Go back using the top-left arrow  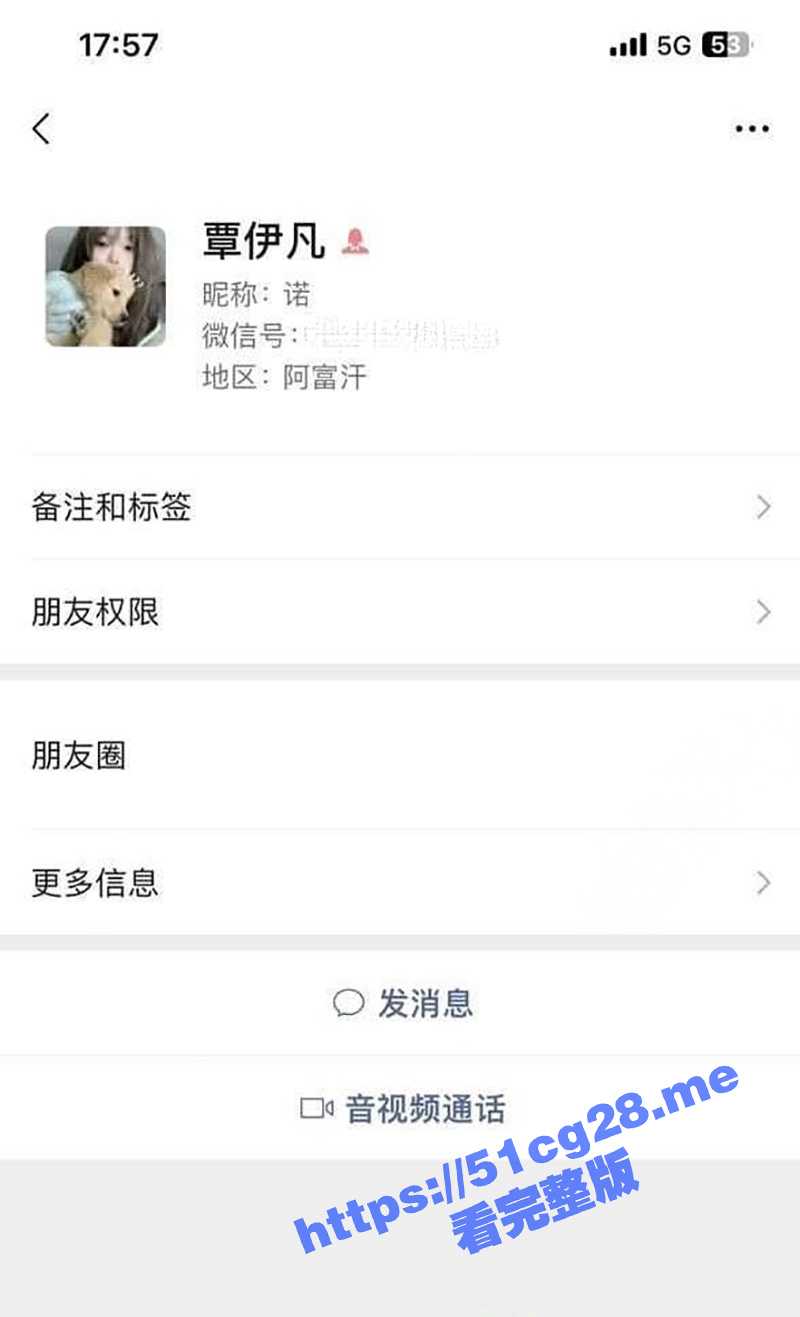coord(41,129)
